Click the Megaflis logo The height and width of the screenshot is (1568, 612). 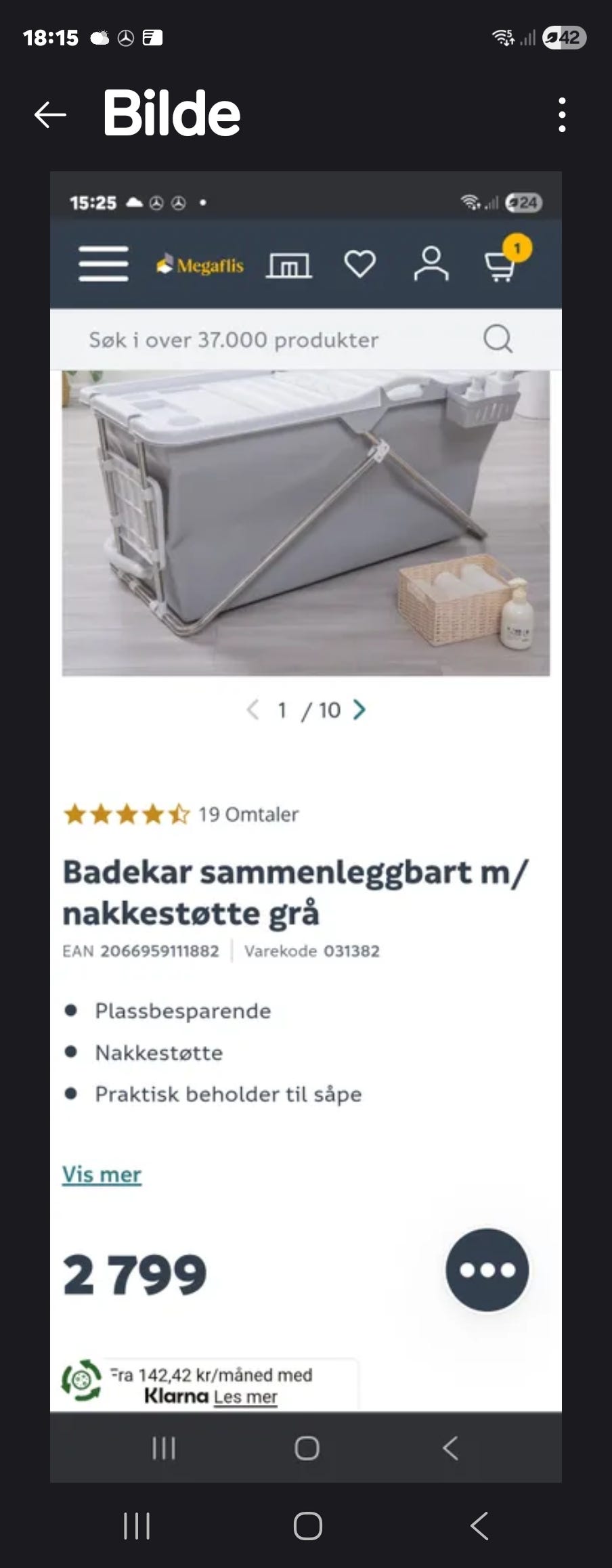tap(198, 265)
